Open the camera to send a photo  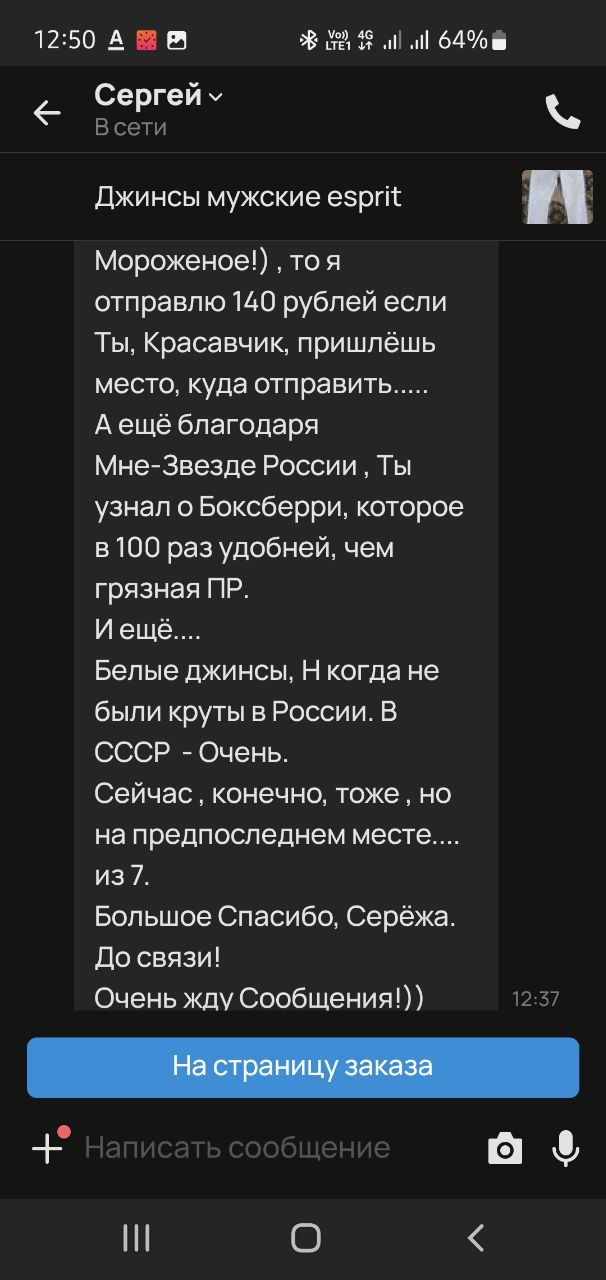click(505, 1148)
